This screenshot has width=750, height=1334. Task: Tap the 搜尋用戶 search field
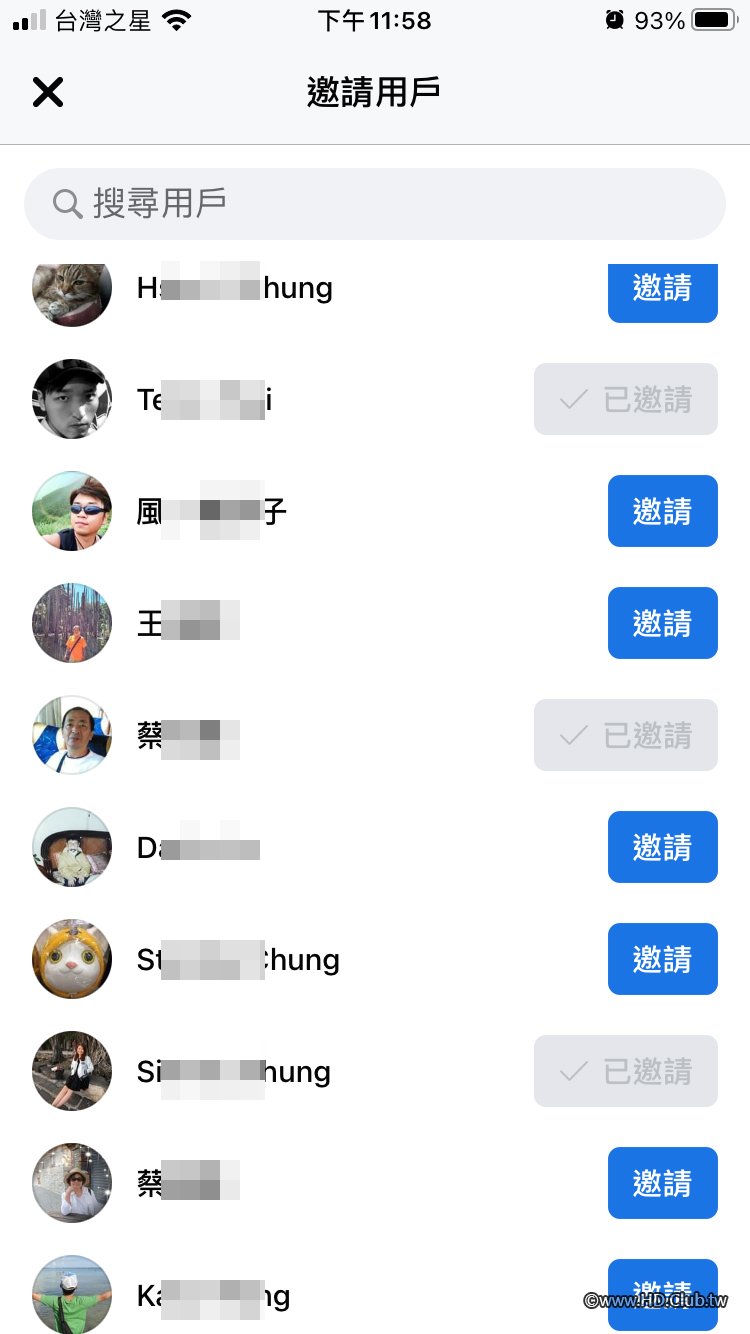click(x=374, y=204)
